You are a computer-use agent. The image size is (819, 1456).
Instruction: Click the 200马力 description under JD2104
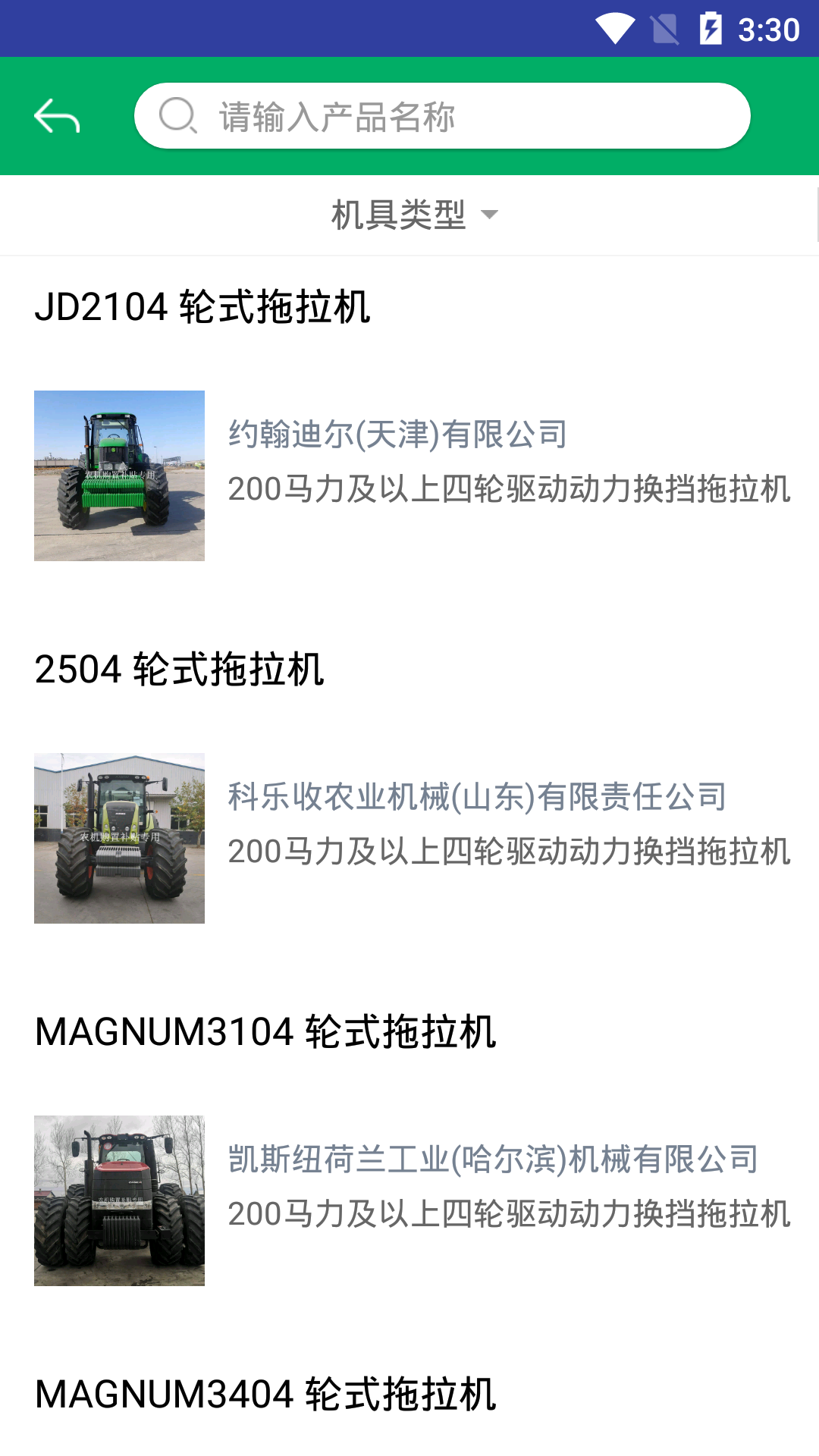pos(510,490)
